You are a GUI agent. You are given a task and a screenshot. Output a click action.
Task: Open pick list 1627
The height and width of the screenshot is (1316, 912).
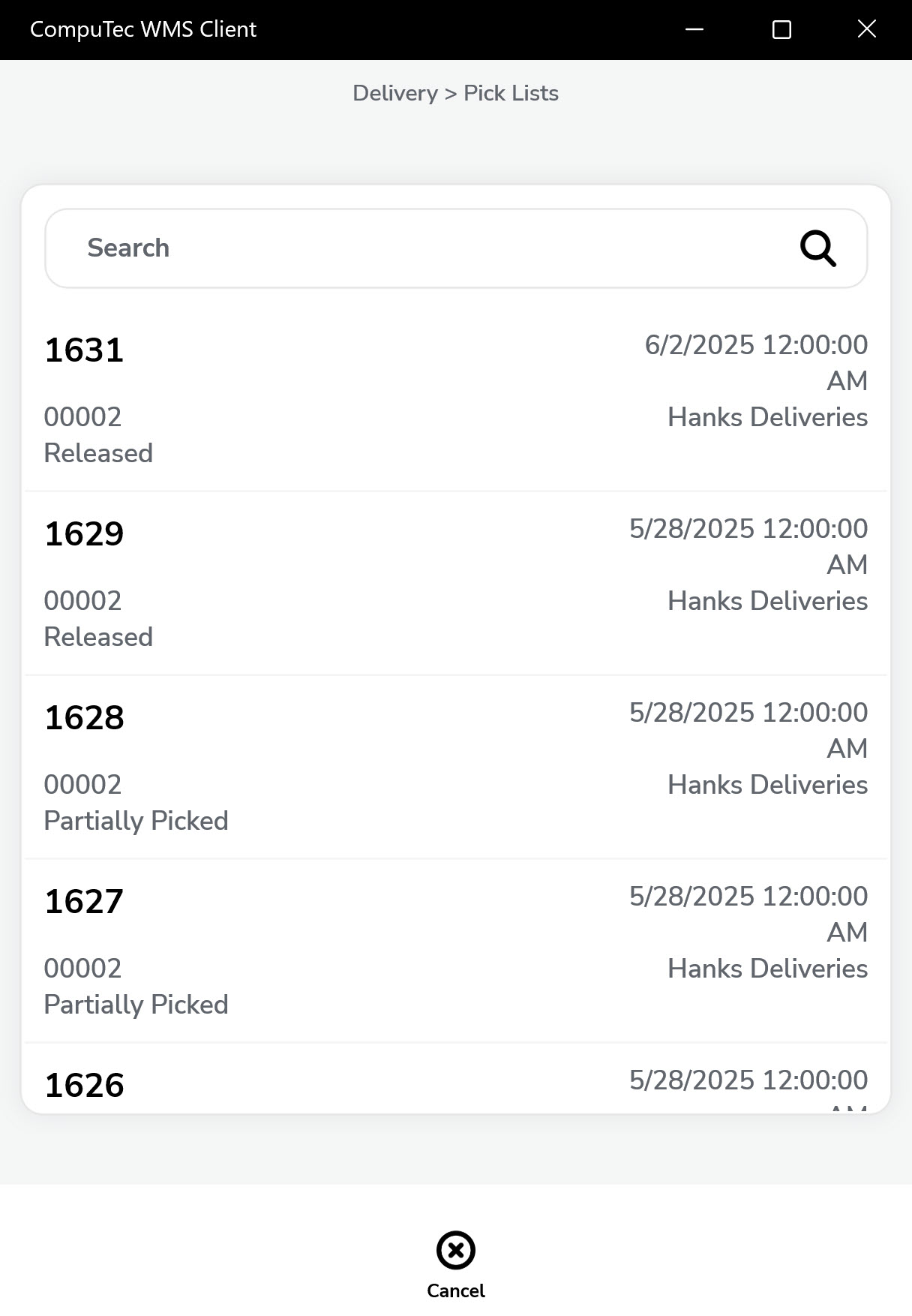click(84, 902)
